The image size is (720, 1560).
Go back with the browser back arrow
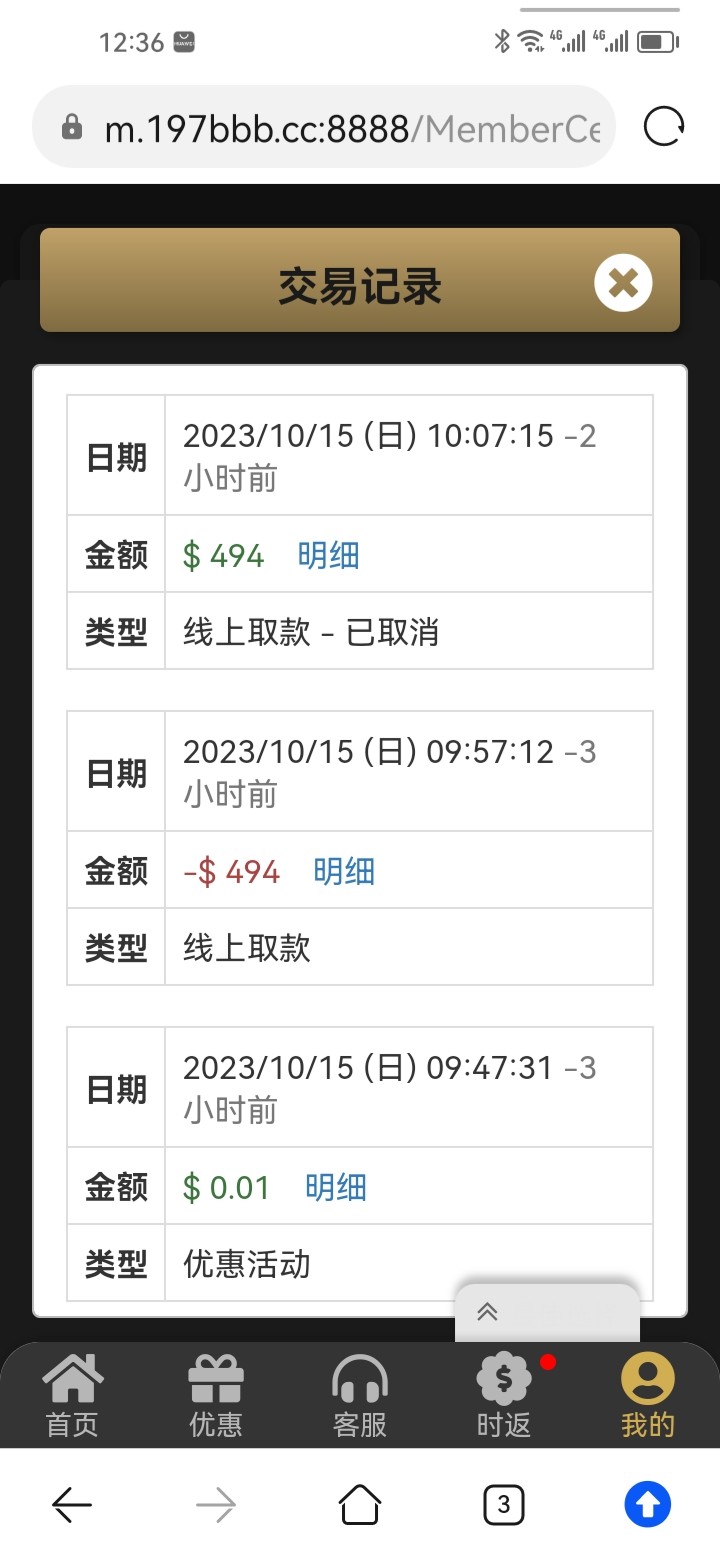72,1504
